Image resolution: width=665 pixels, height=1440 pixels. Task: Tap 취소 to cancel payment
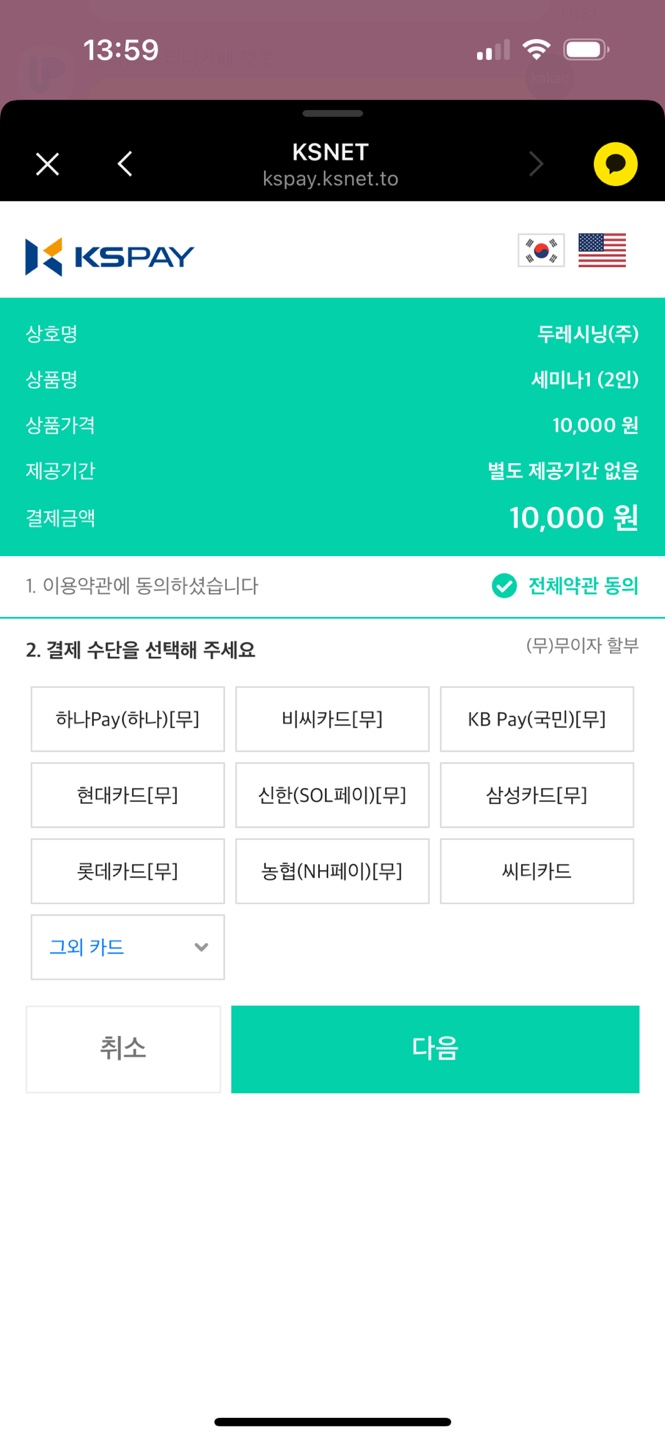[123, 1049]
